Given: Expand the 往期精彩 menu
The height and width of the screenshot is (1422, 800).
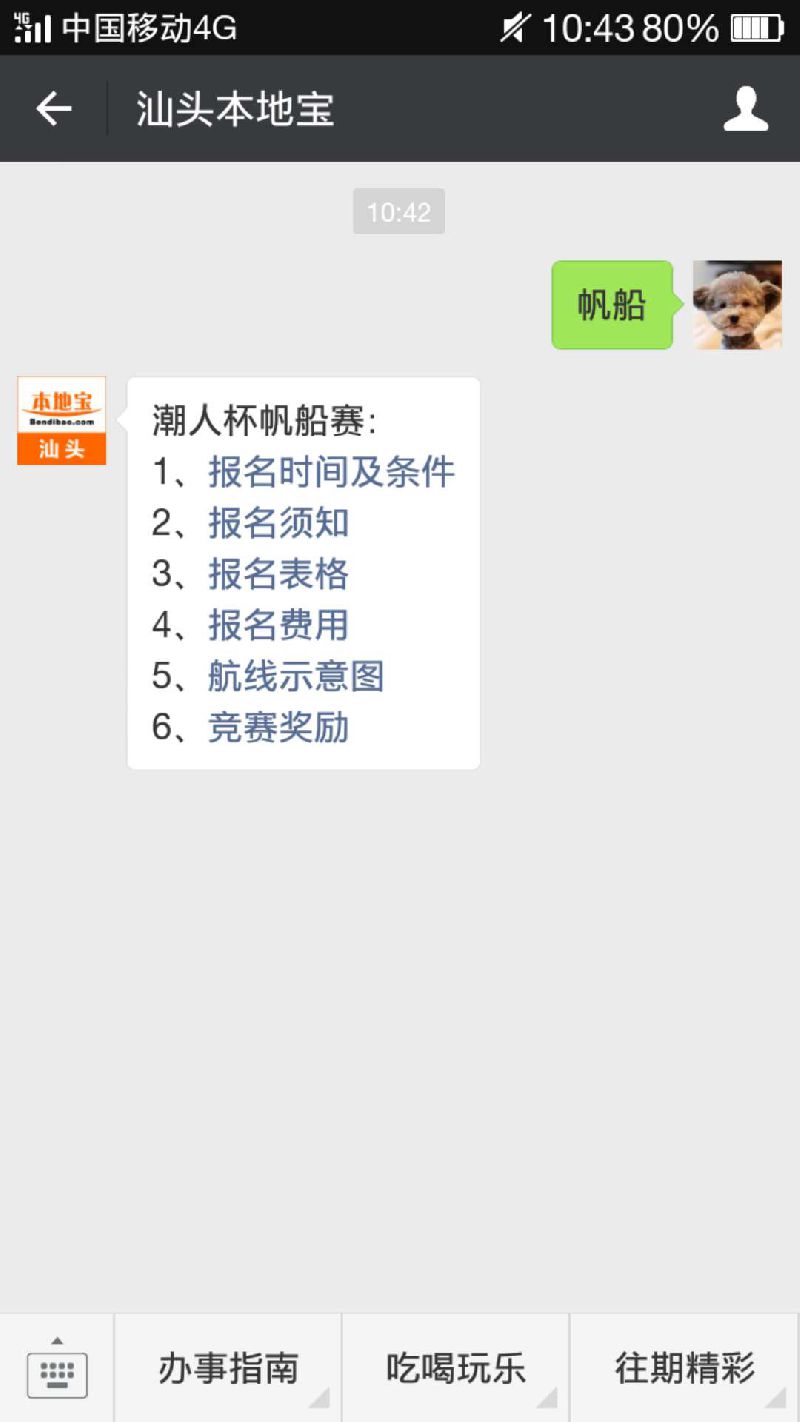Looking at the screenshot, I should pyautogui.click(x=685, y=1369).
